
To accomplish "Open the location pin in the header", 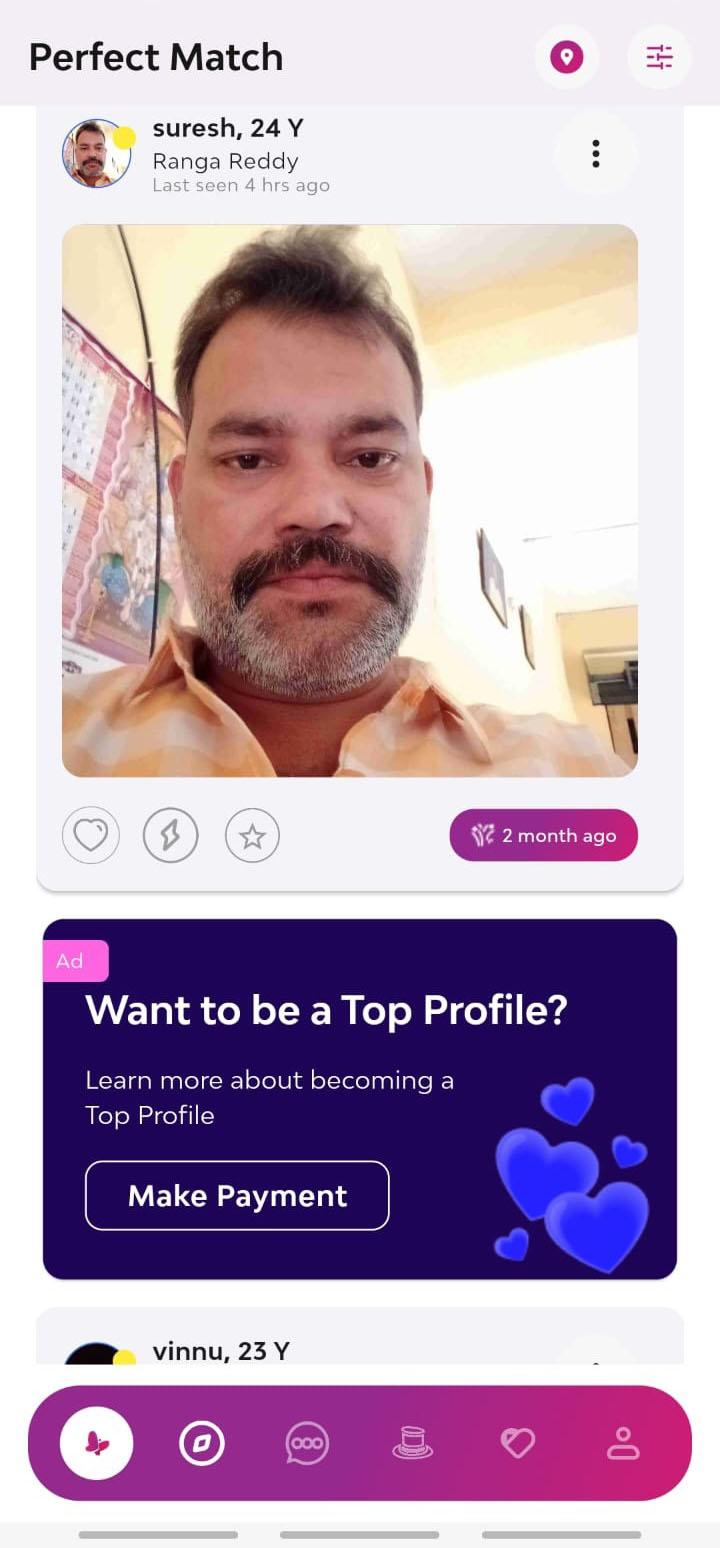I will (x=567, y=57).
